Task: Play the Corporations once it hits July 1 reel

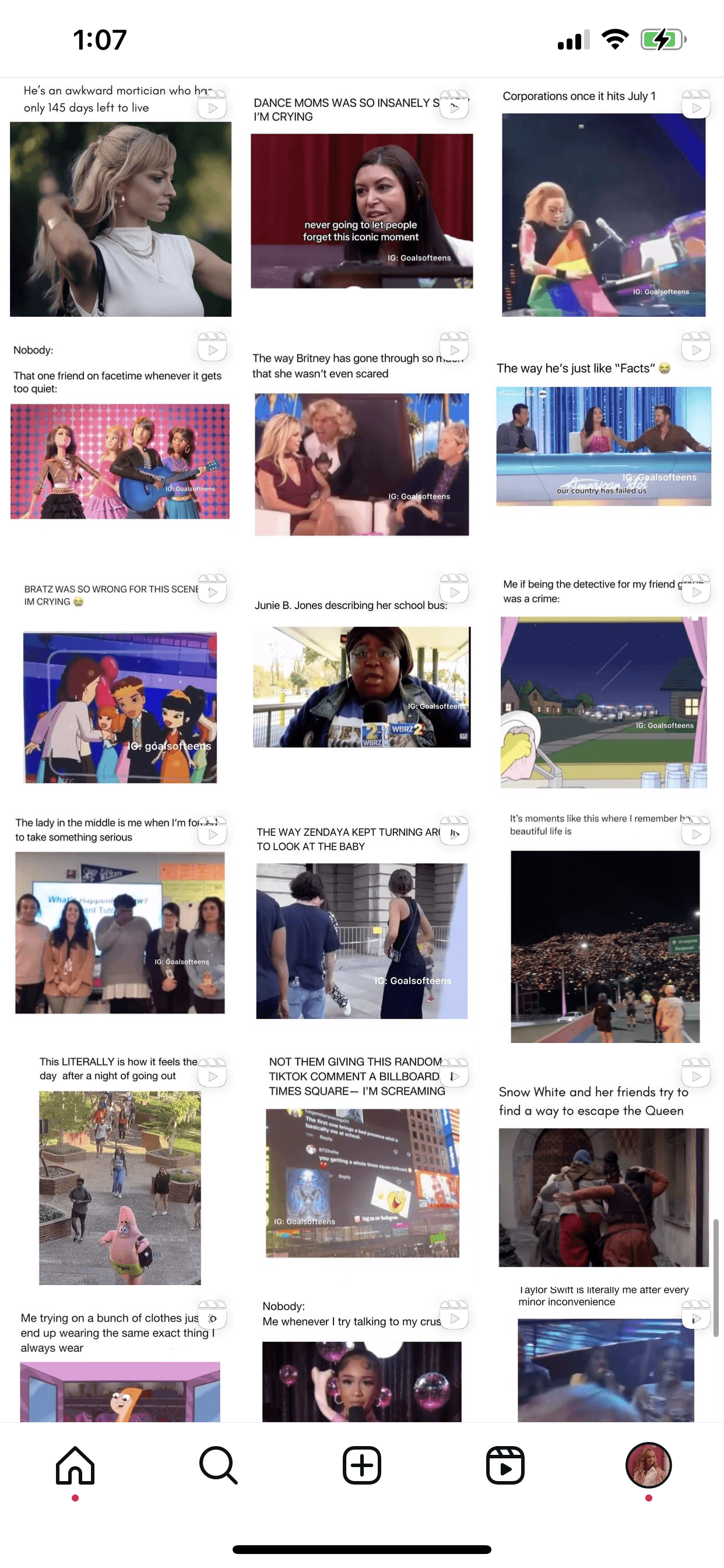Action: 603,214
